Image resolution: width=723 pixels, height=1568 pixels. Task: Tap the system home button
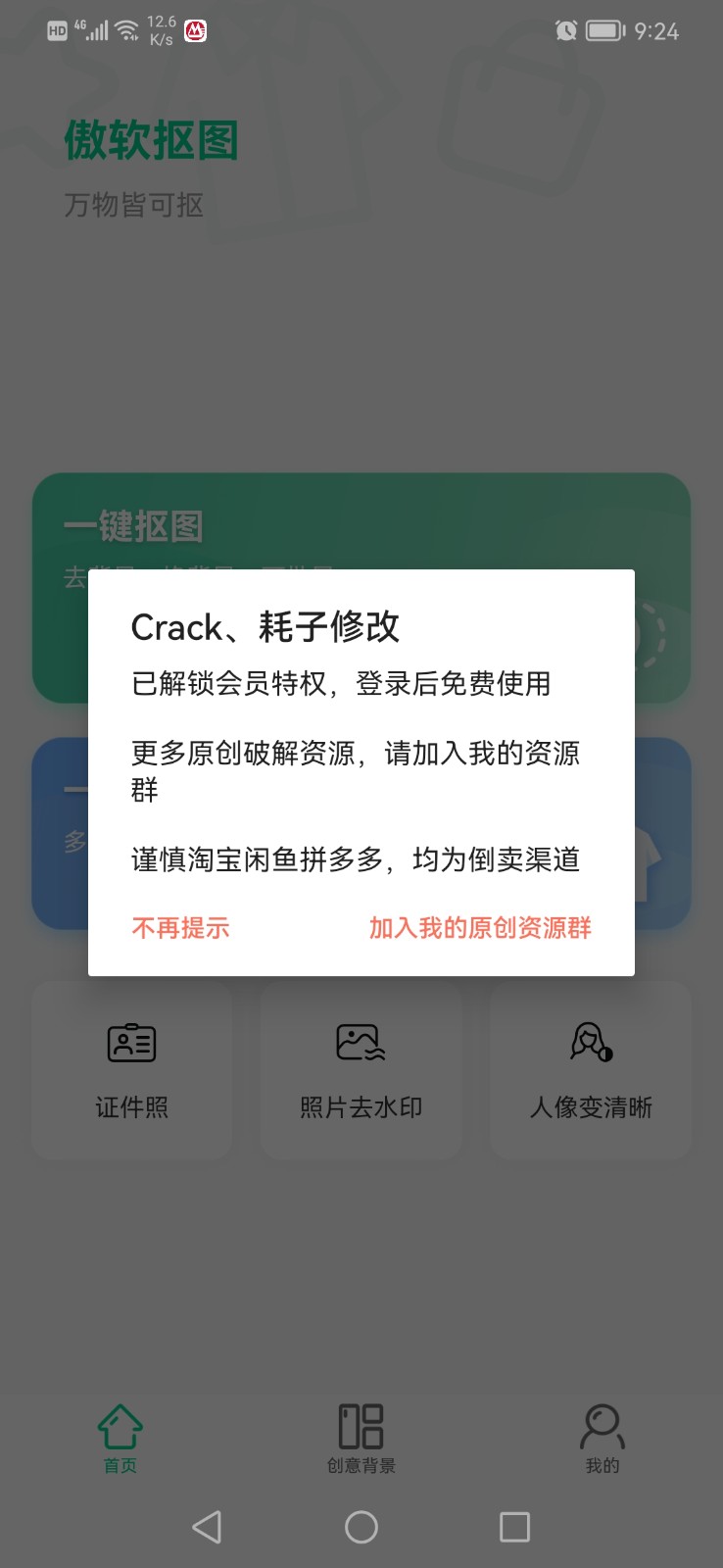(361, 1526)
